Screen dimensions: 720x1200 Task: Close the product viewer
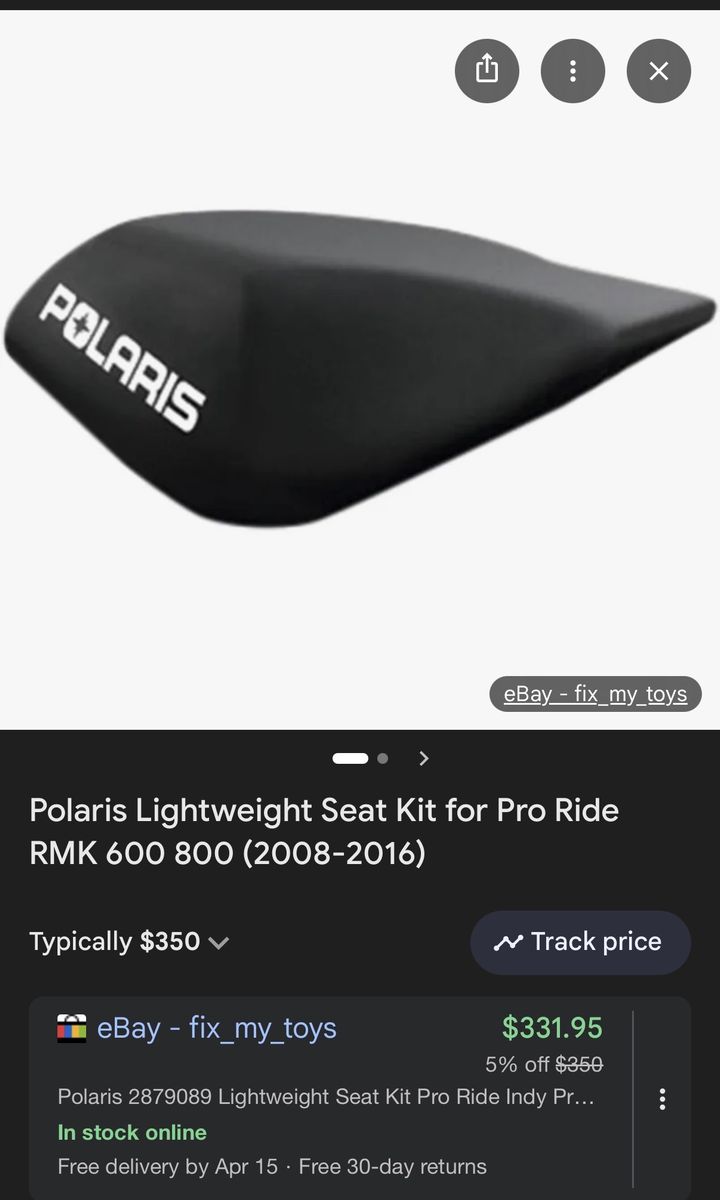(658, 70)
